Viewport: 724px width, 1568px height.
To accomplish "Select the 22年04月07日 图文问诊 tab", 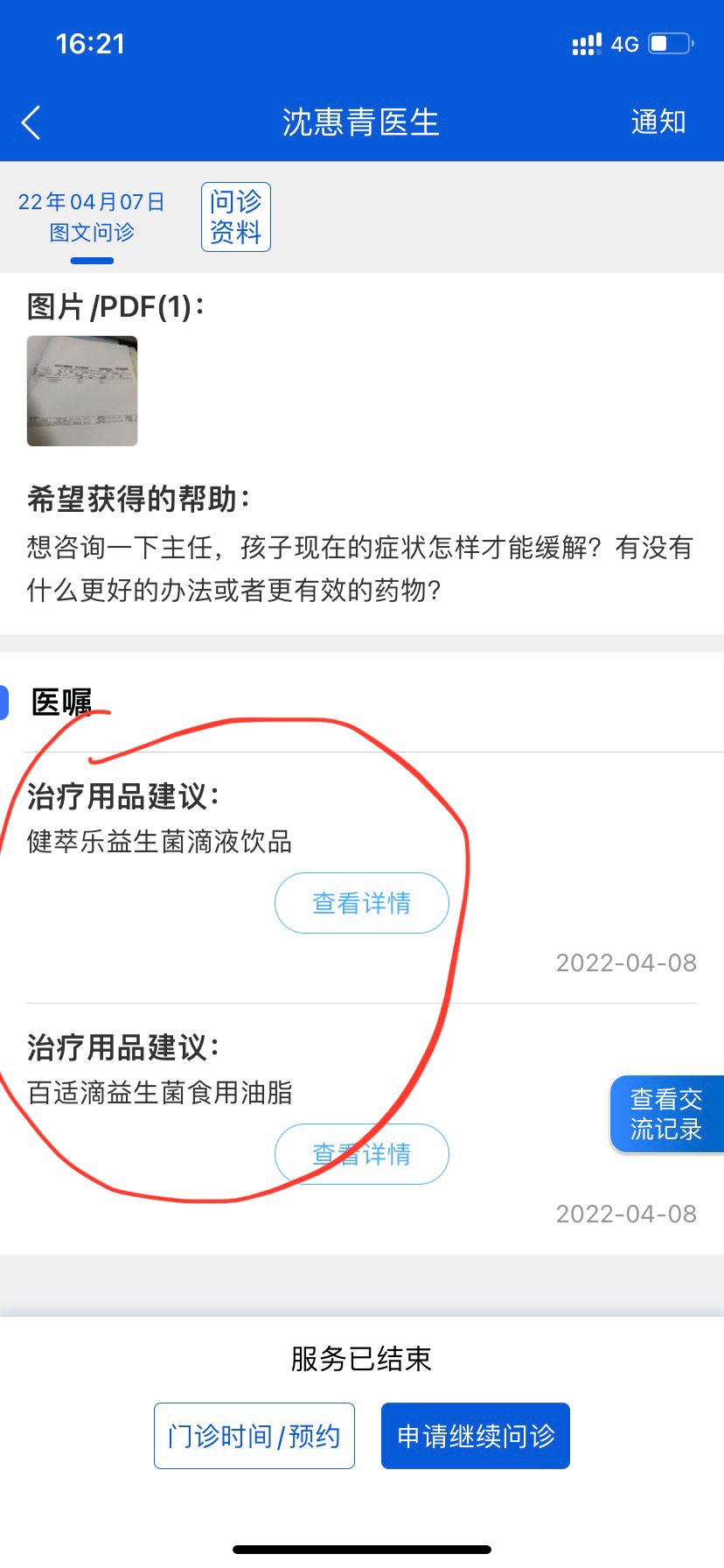I will click(92, 217).
